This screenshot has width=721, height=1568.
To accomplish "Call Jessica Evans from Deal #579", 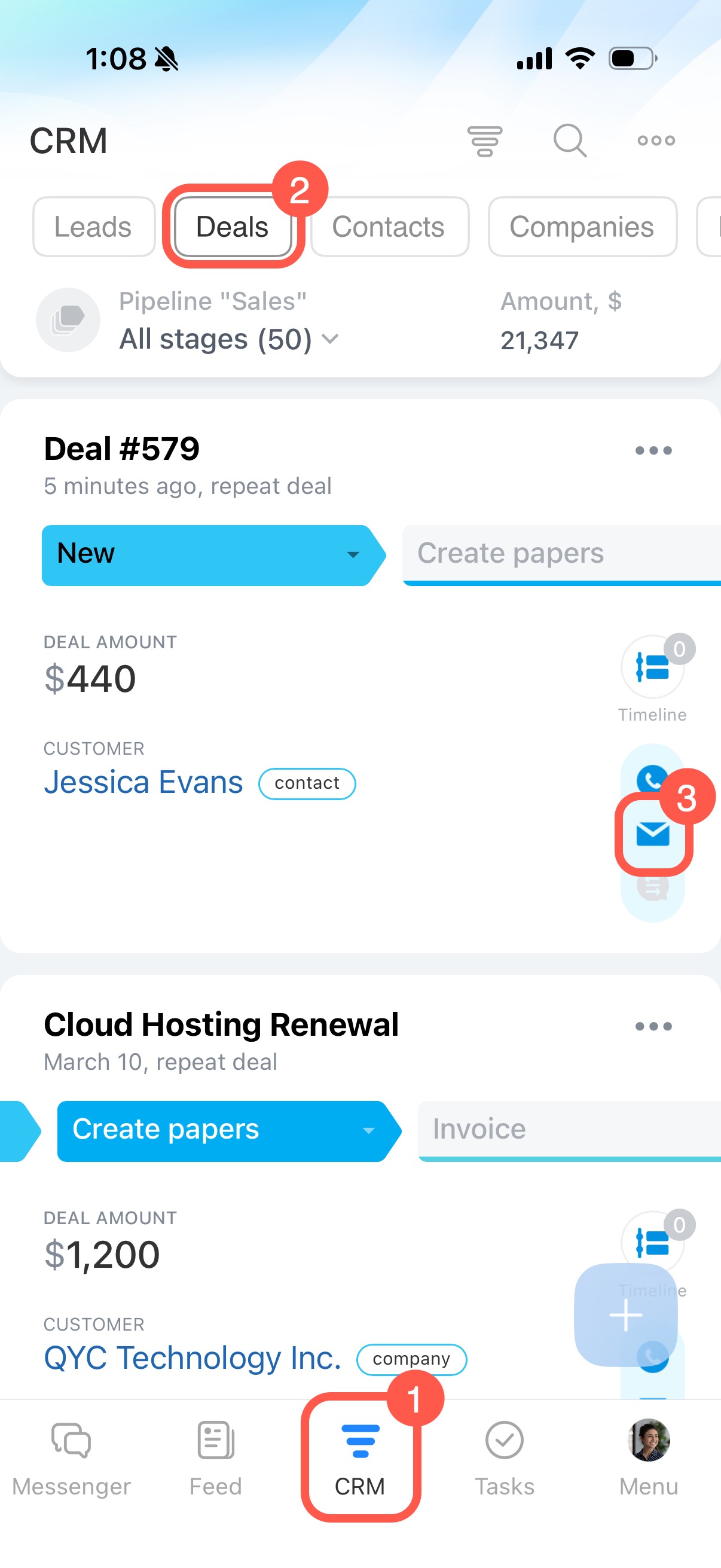I will click(x=652, y=777).
